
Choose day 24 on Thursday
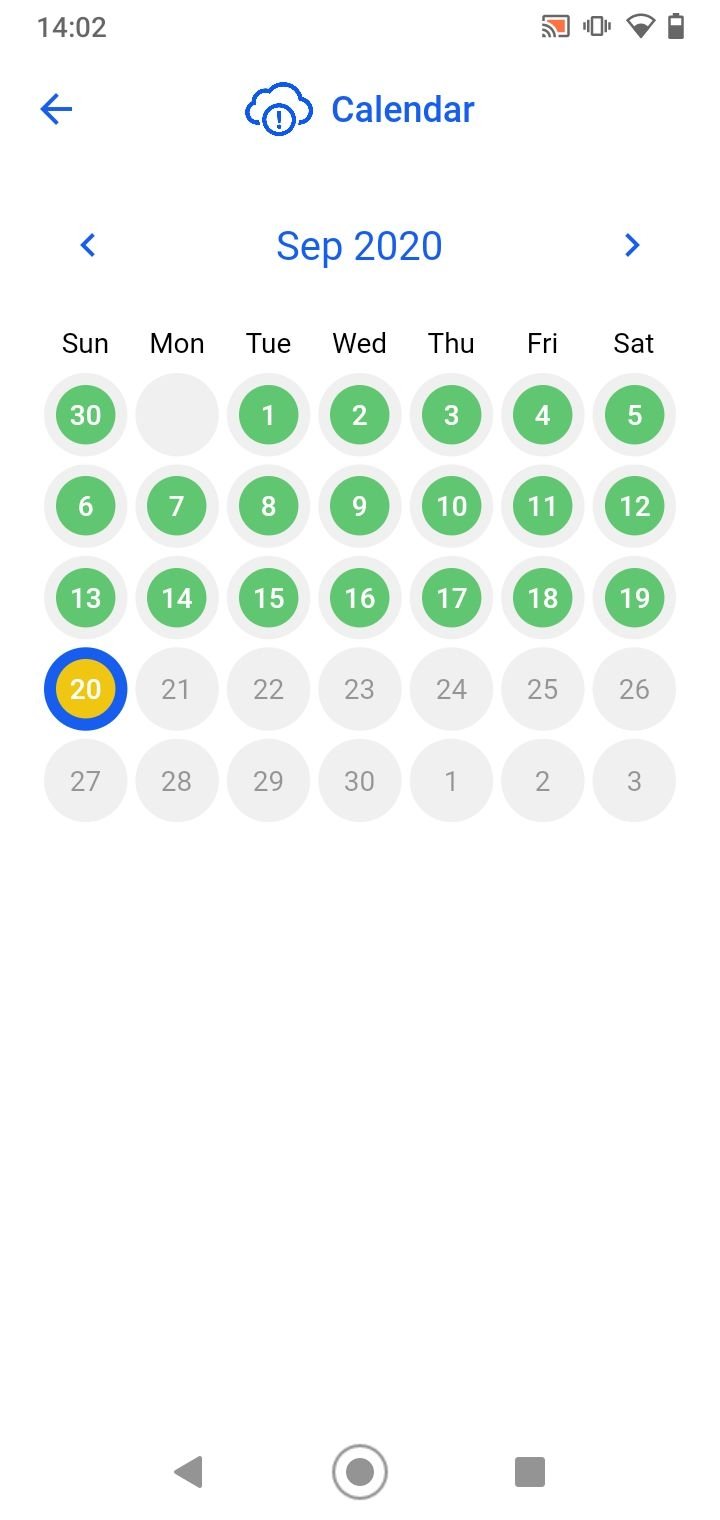pos(451,689)
